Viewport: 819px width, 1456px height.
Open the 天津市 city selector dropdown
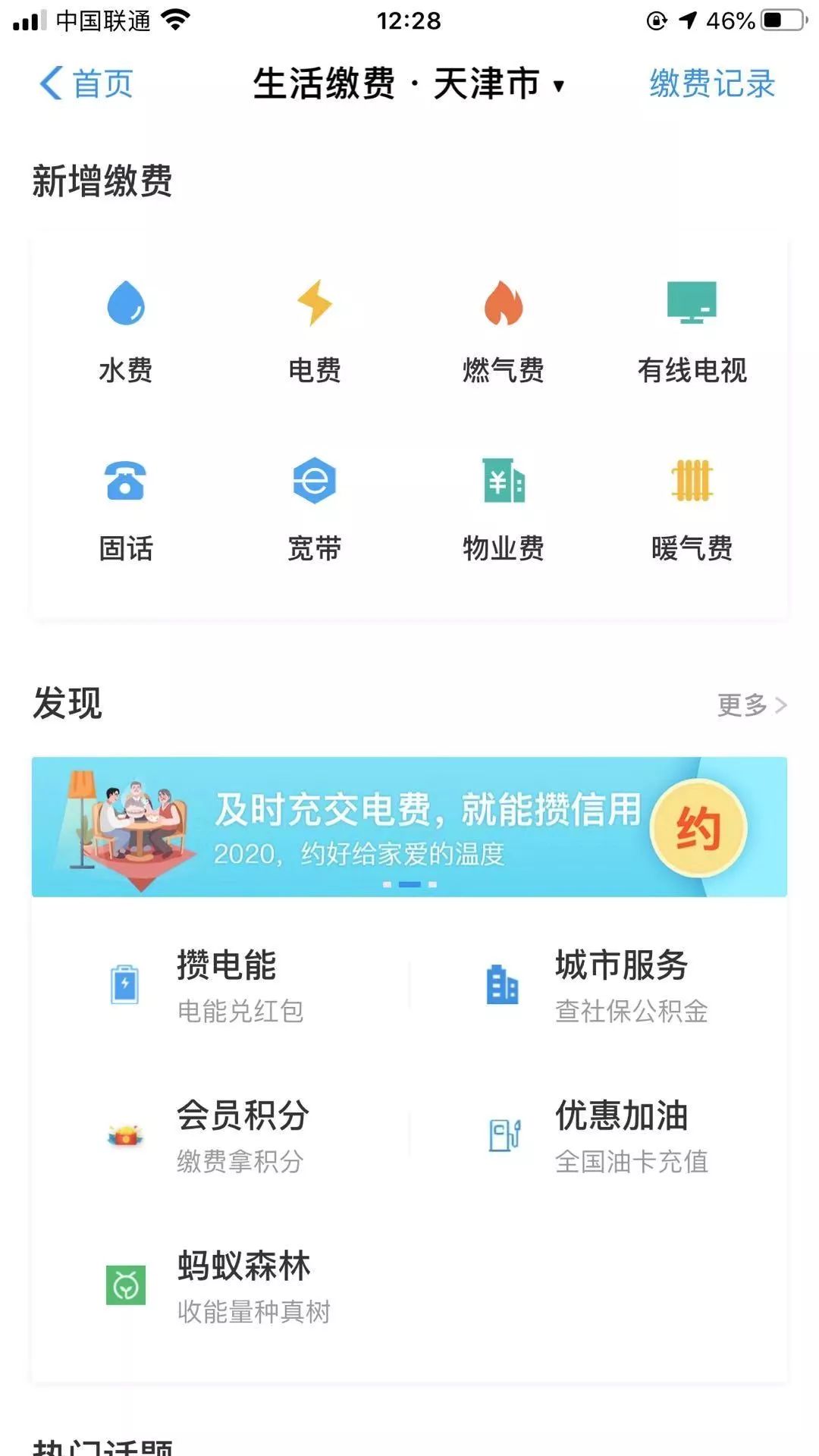pos(489,85)
